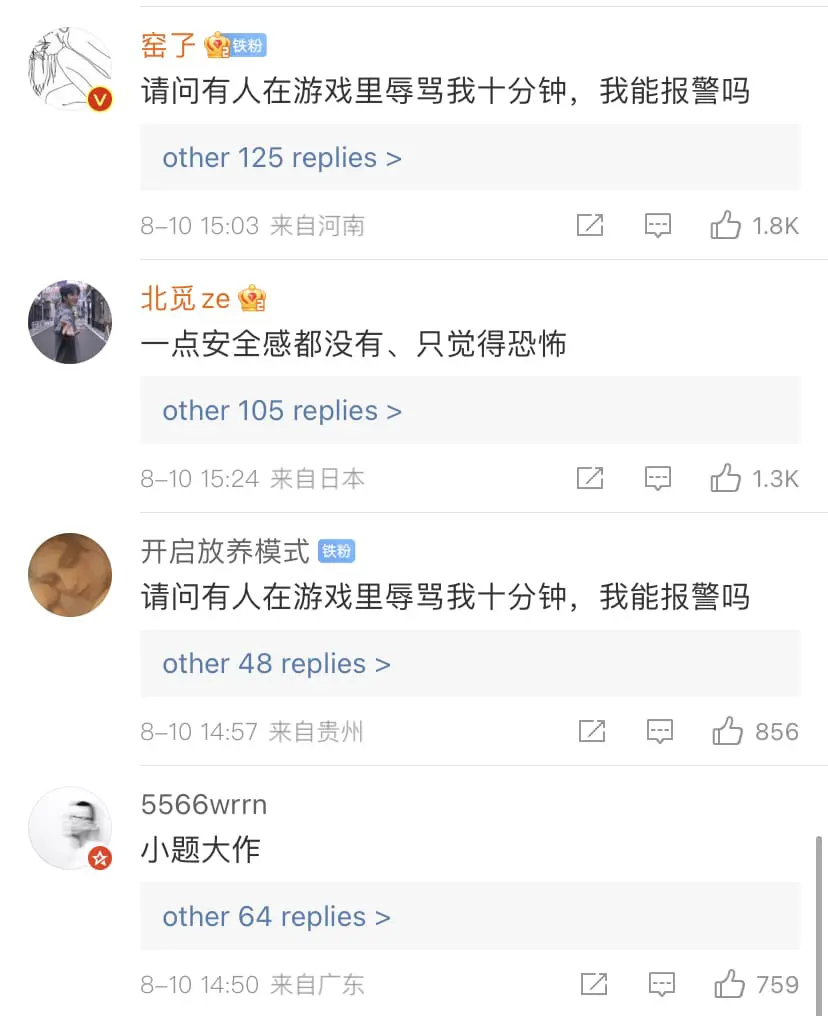Open 北觅ze's profile avatar
The width and height of the screenshot is (828, 1016).
click(70, 322)
